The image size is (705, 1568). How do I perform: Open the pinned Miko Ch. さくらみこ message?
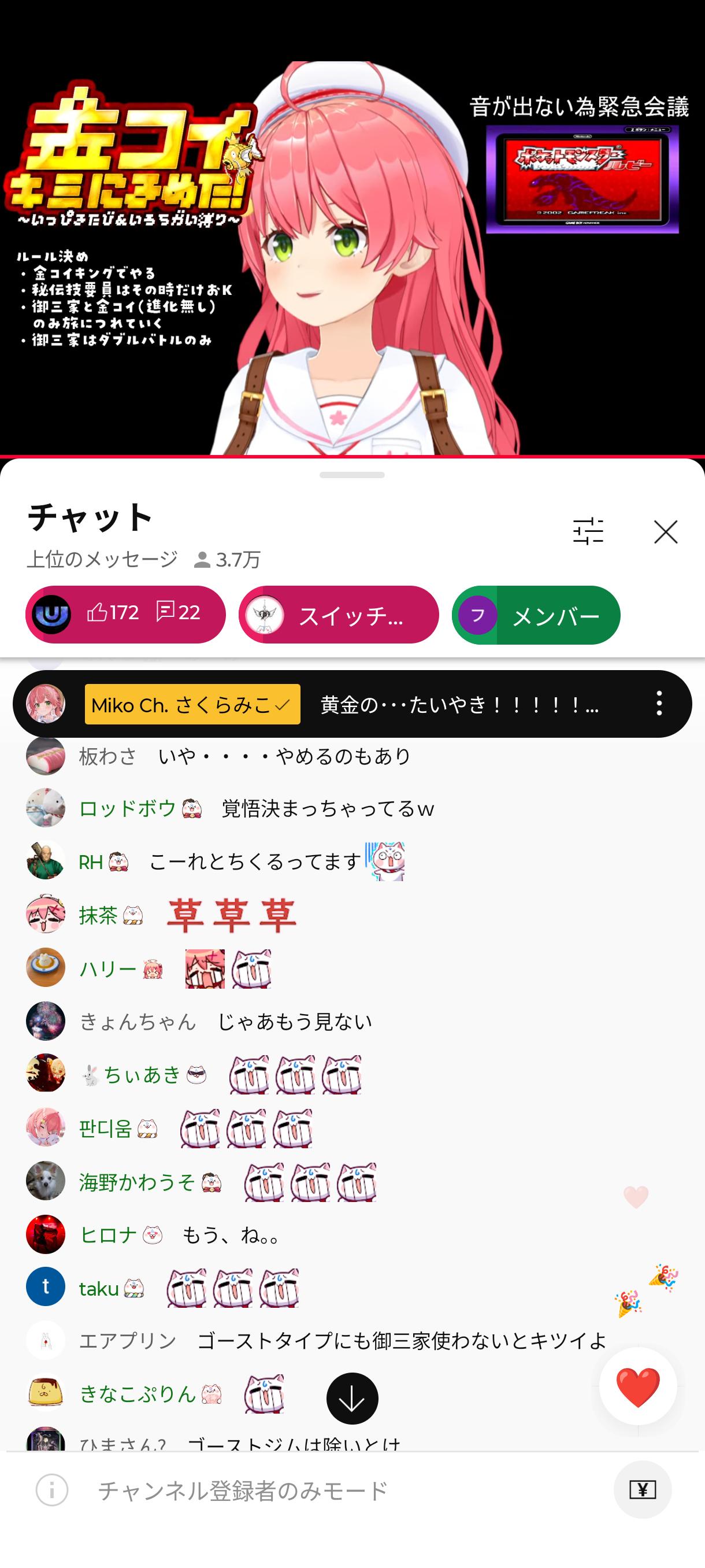pyautogui.click(x=340, y=704)
